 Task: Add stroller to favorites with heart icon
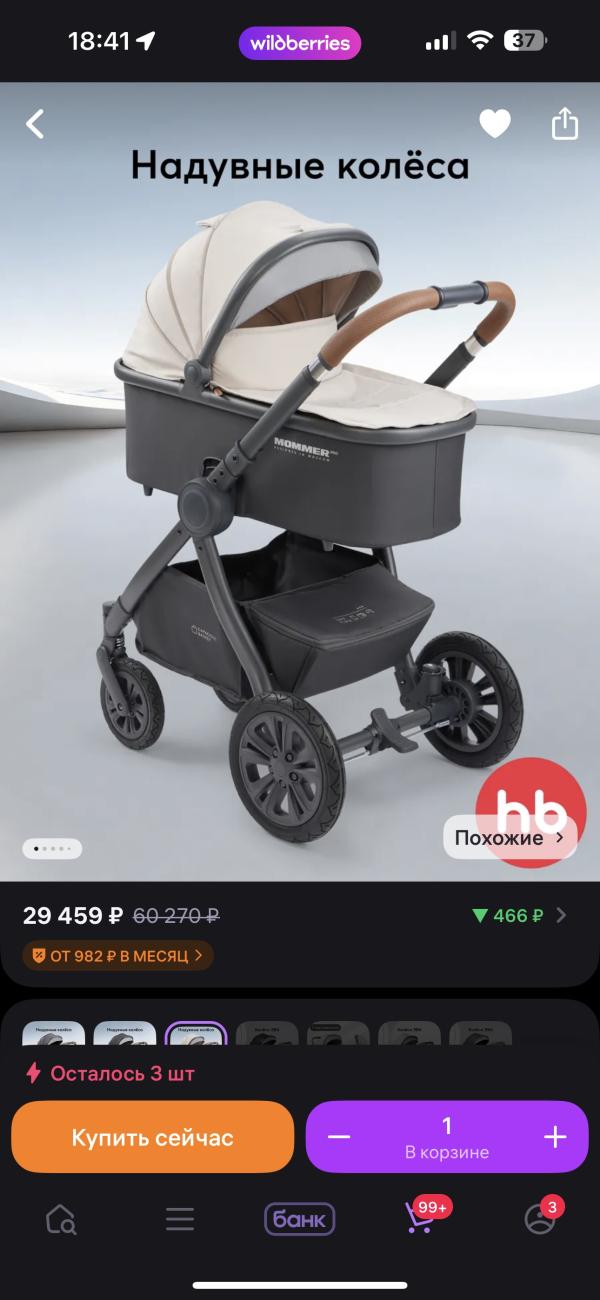pos(495,124)
